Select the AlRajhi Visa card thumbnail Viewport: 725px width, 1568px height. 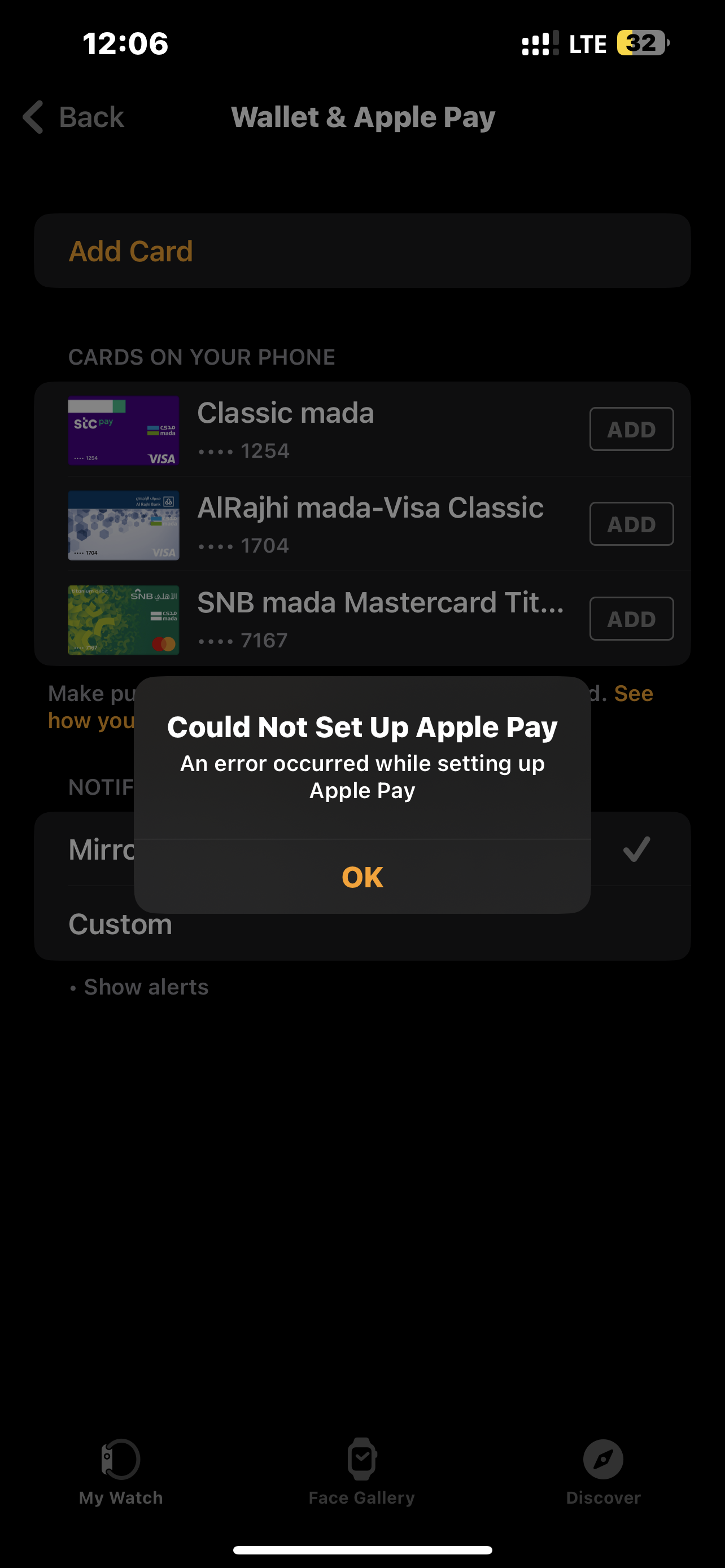[x=123, y=524]
